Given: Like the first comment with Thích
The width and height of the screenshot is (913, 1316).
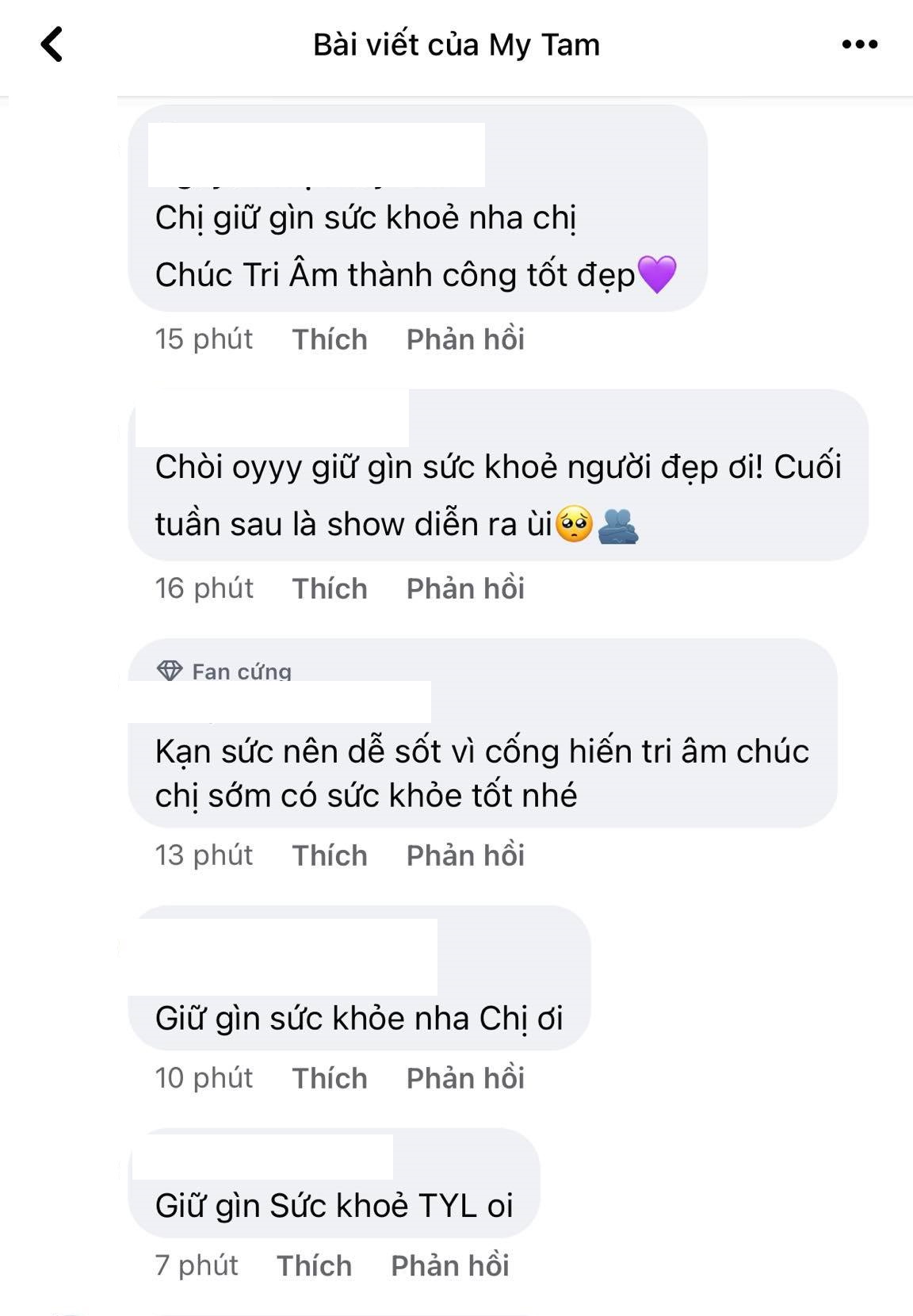Looking at the screenshot, I should pyautogui.click(x=329, y=339).
